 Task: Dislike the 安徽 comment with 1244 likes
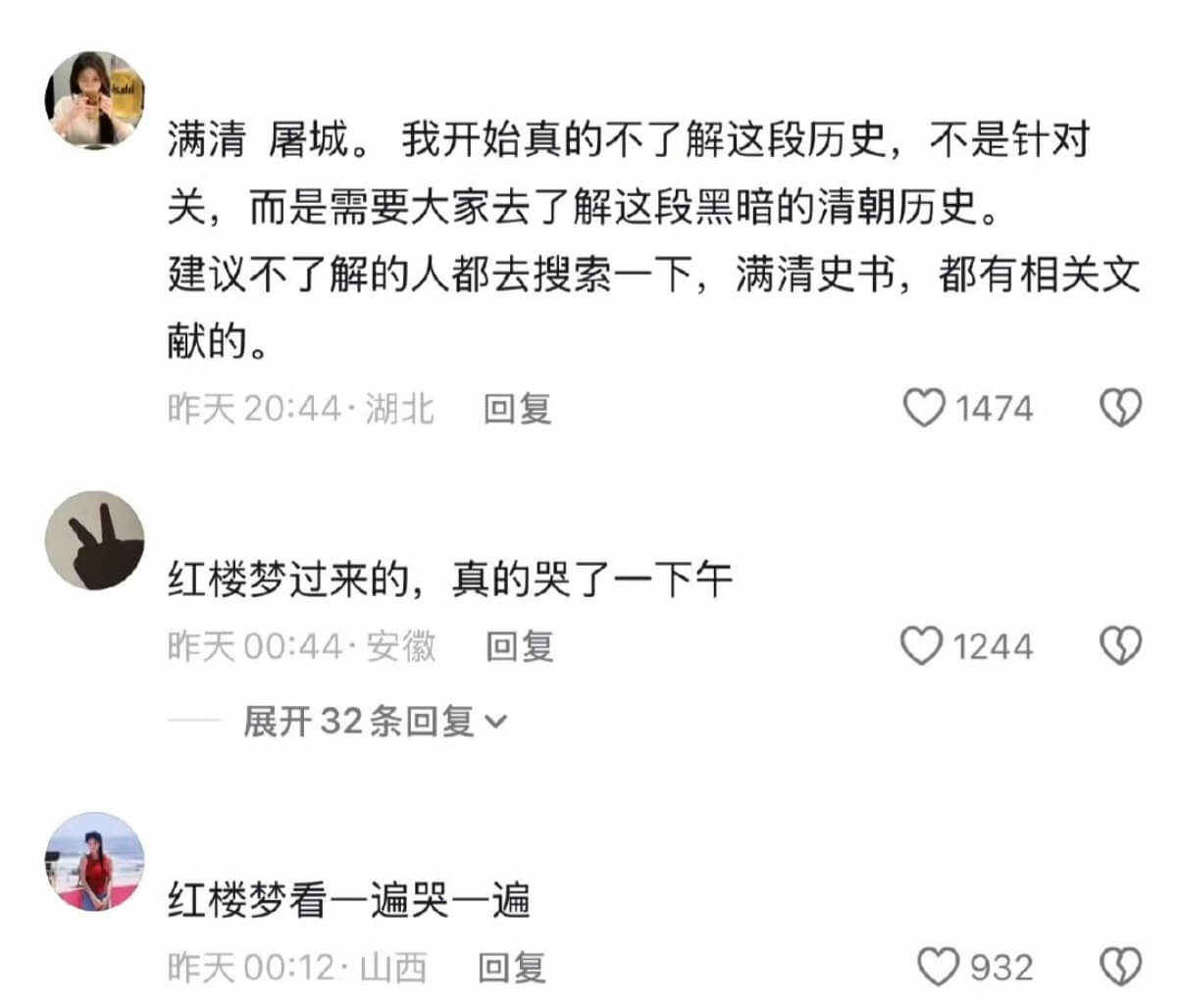tap(1120, 646)
